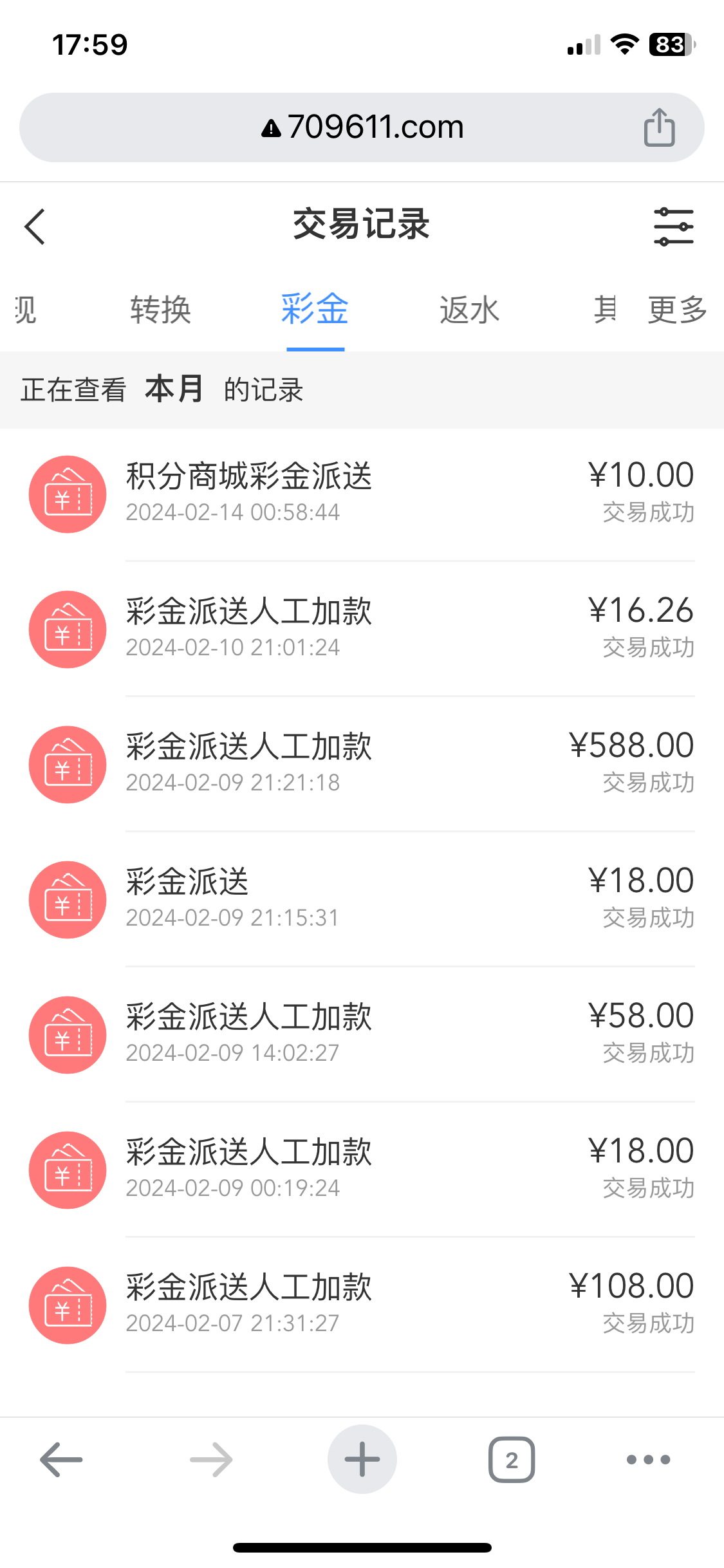Viewport: 724px width, 1568px height.
Task: Go back from the 交易记录 page
Action: (x=35, y=227)
